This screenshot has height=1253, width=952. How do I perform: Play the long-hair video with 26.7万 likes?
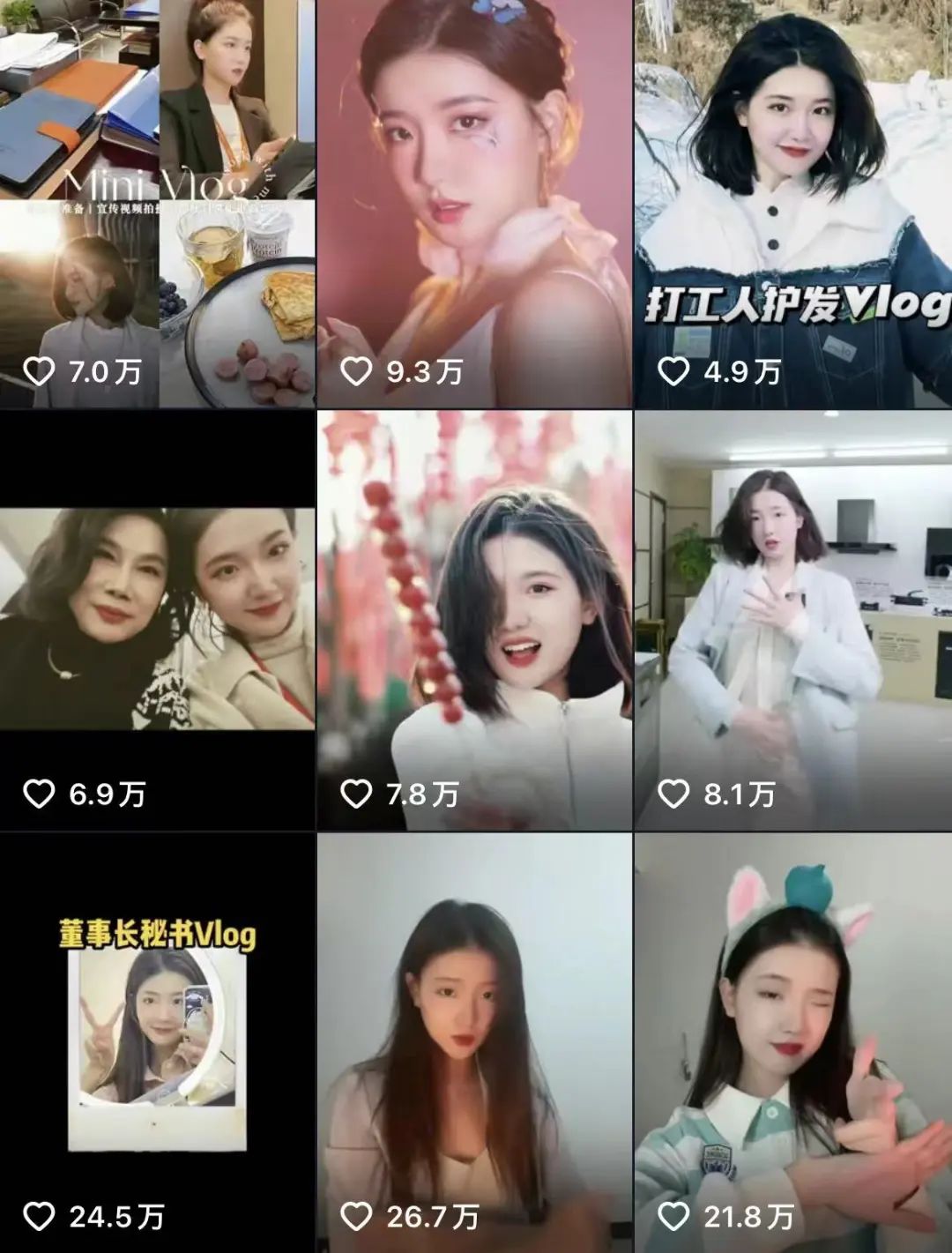coord(474,1040)
